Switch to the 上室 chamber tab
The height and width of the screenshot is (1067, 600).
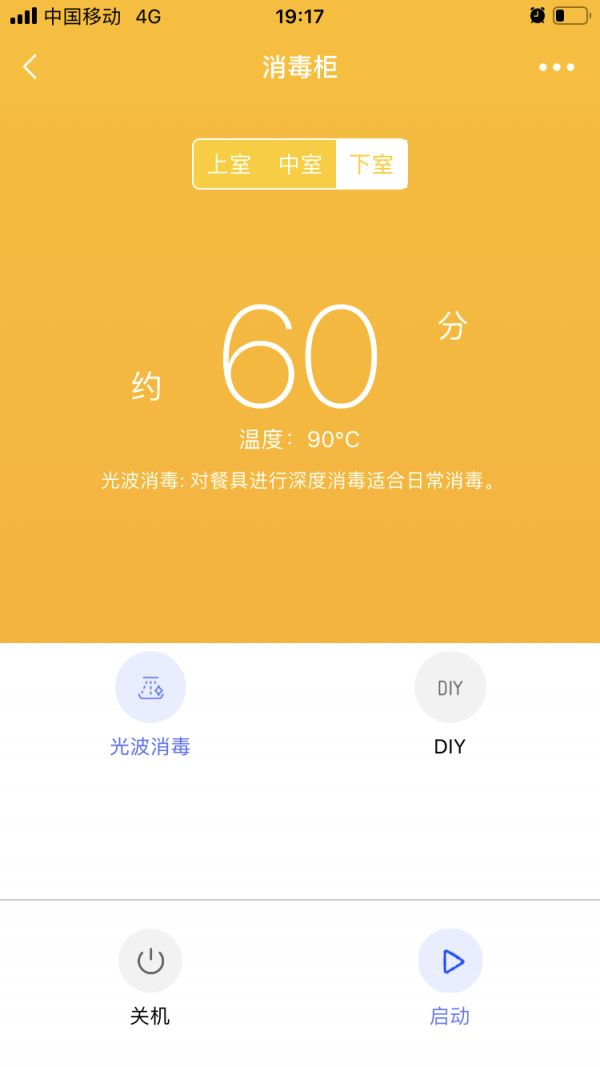[x=229, y=164]
